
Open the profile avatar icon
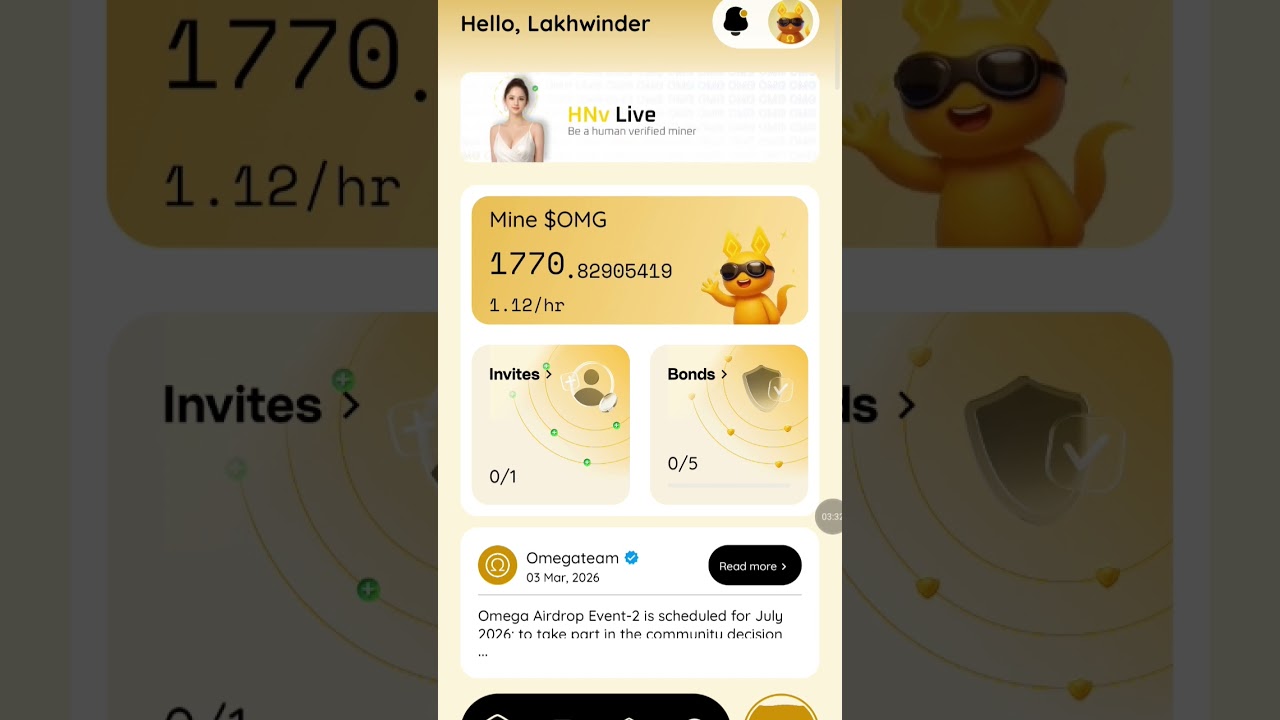pyautogui.click(x=789, y=22)
